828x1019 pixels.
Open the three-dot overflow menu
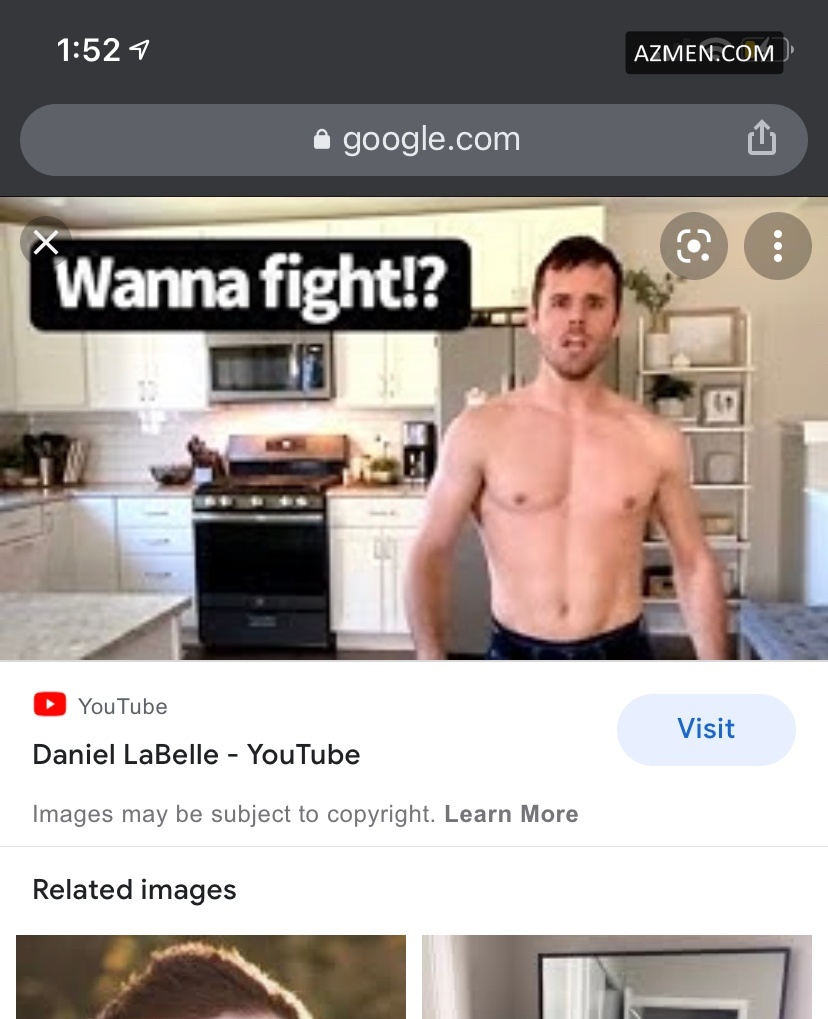pos(777,246)
